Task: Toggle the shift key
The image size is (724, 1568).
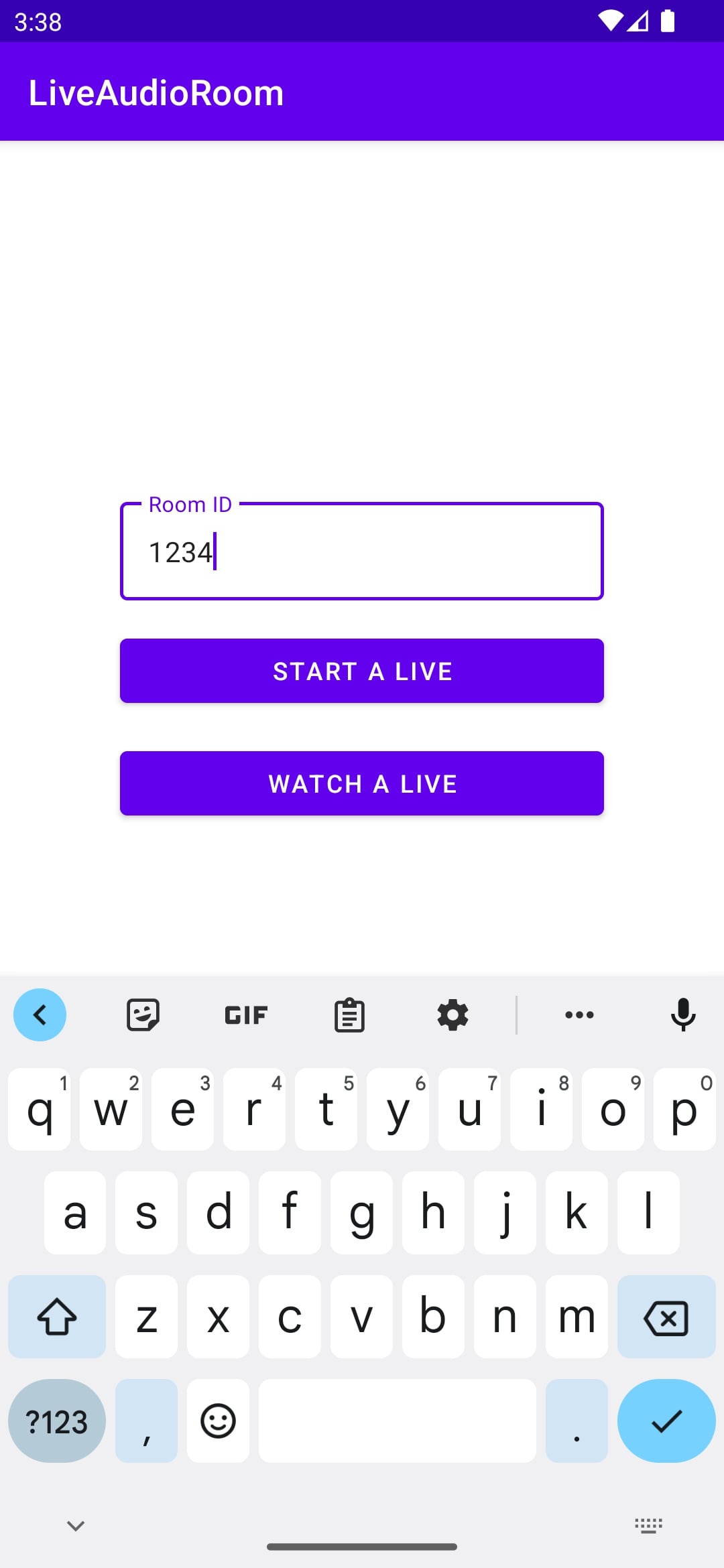Action: [x=57, y=1317]
